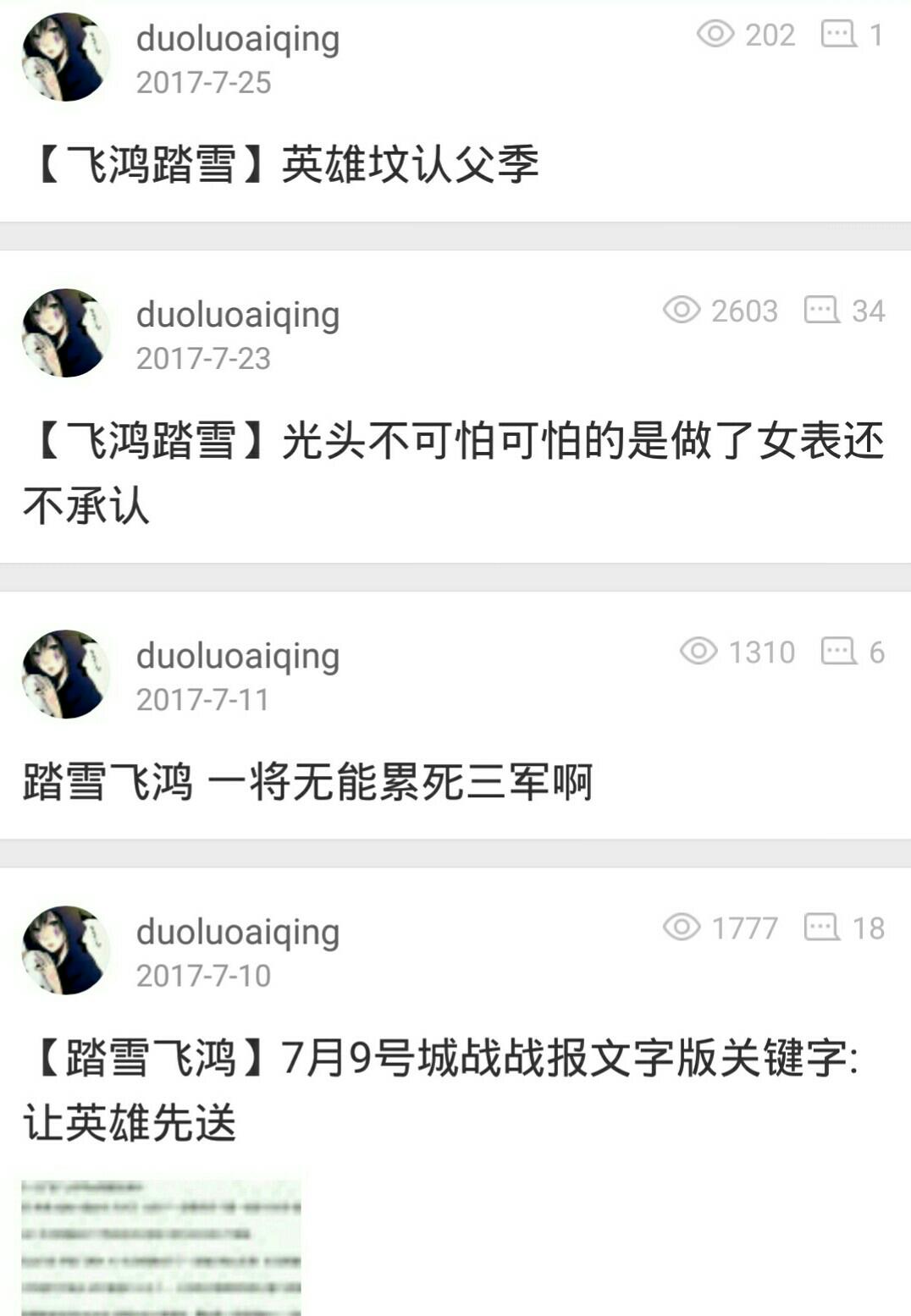This screenshot has width=911, height=1316.
Task: Open the post 光头不可怕可怕的是做了女表还不承认
Action: [x=454, y=472]
